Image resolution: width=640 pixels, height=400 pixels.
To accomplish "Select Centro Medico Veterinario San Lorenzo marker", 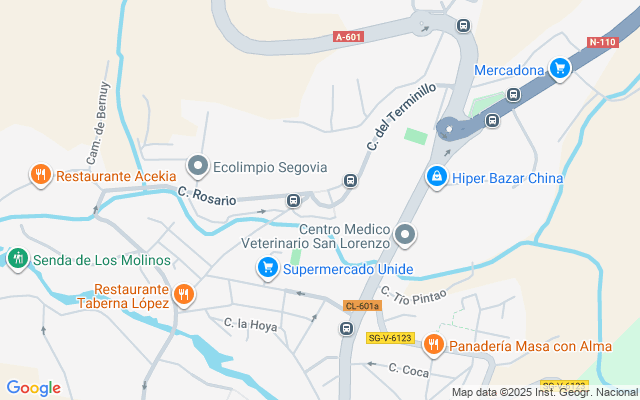I will click(405, 236).
